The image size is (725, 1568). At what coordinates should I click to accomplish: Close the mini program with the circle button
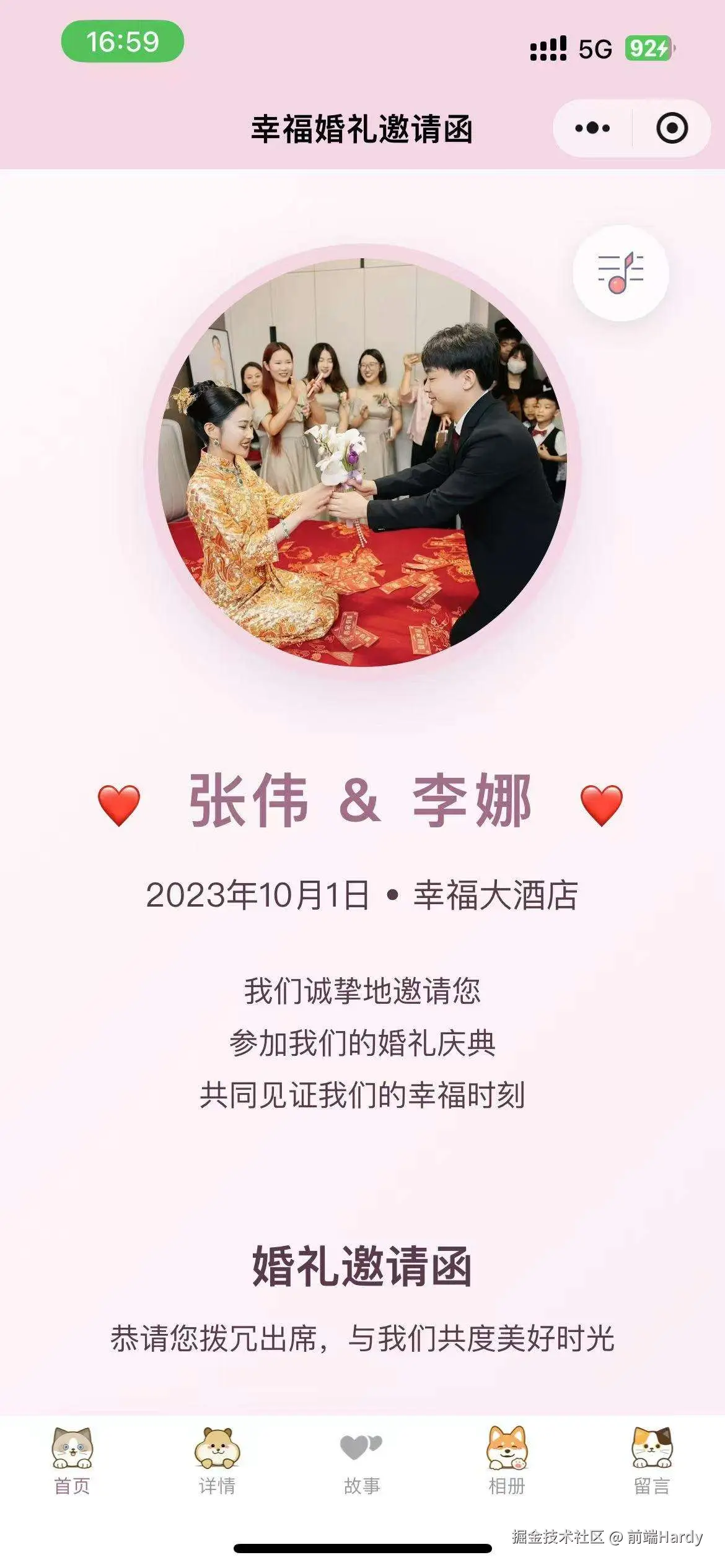[672, 128]
